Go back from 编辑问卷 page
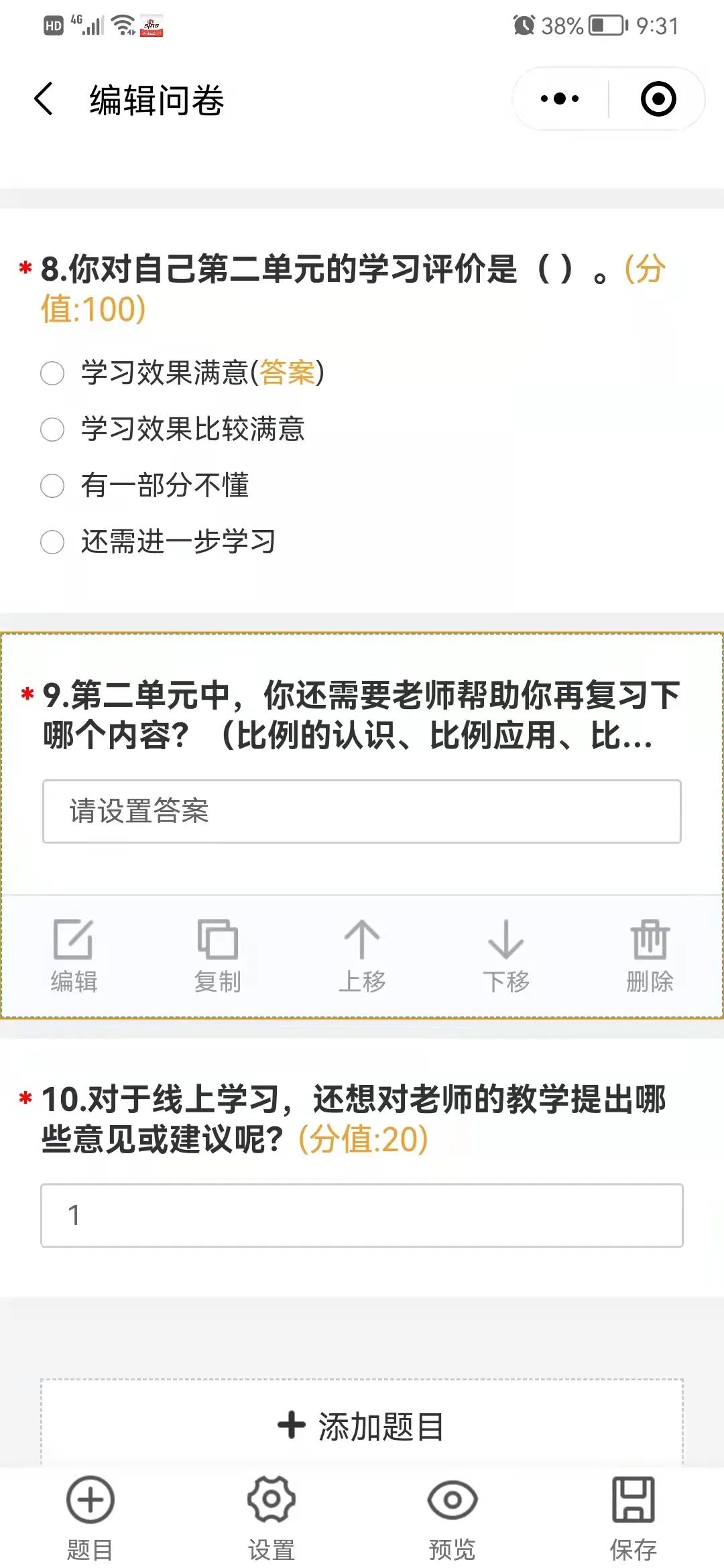The image size is (724, 1568). [44, 99]
